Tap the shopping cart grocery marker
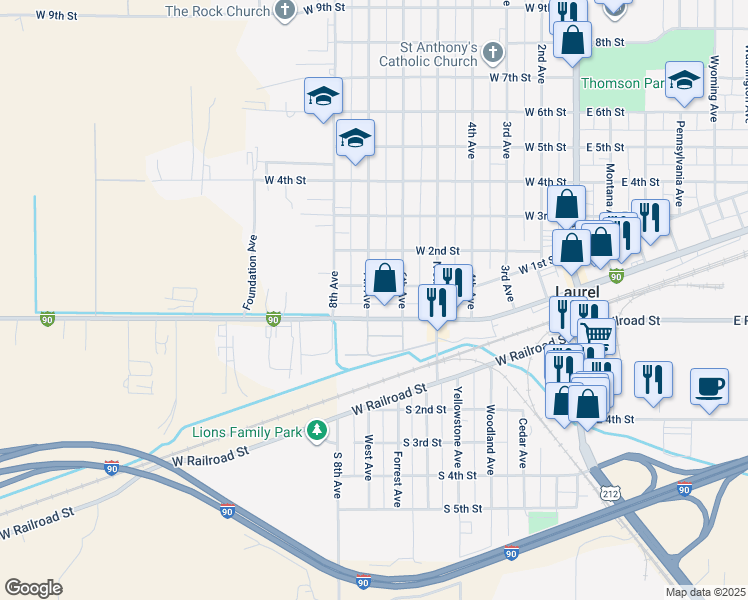Screen dimensions: 748x600 597,333
